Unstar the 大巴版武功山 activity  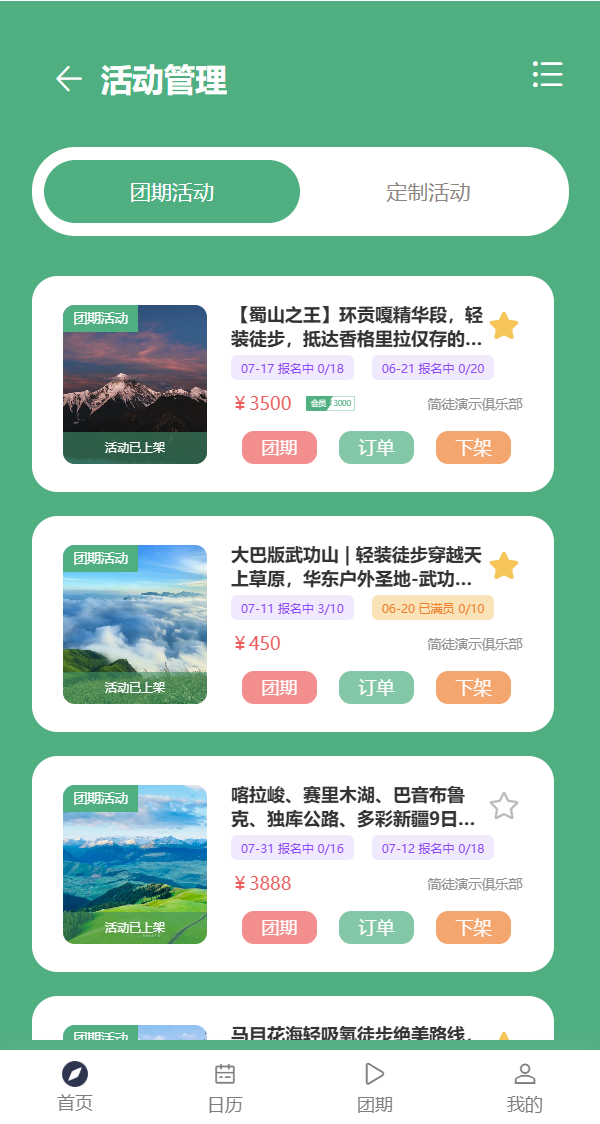[x=504, y=566]
